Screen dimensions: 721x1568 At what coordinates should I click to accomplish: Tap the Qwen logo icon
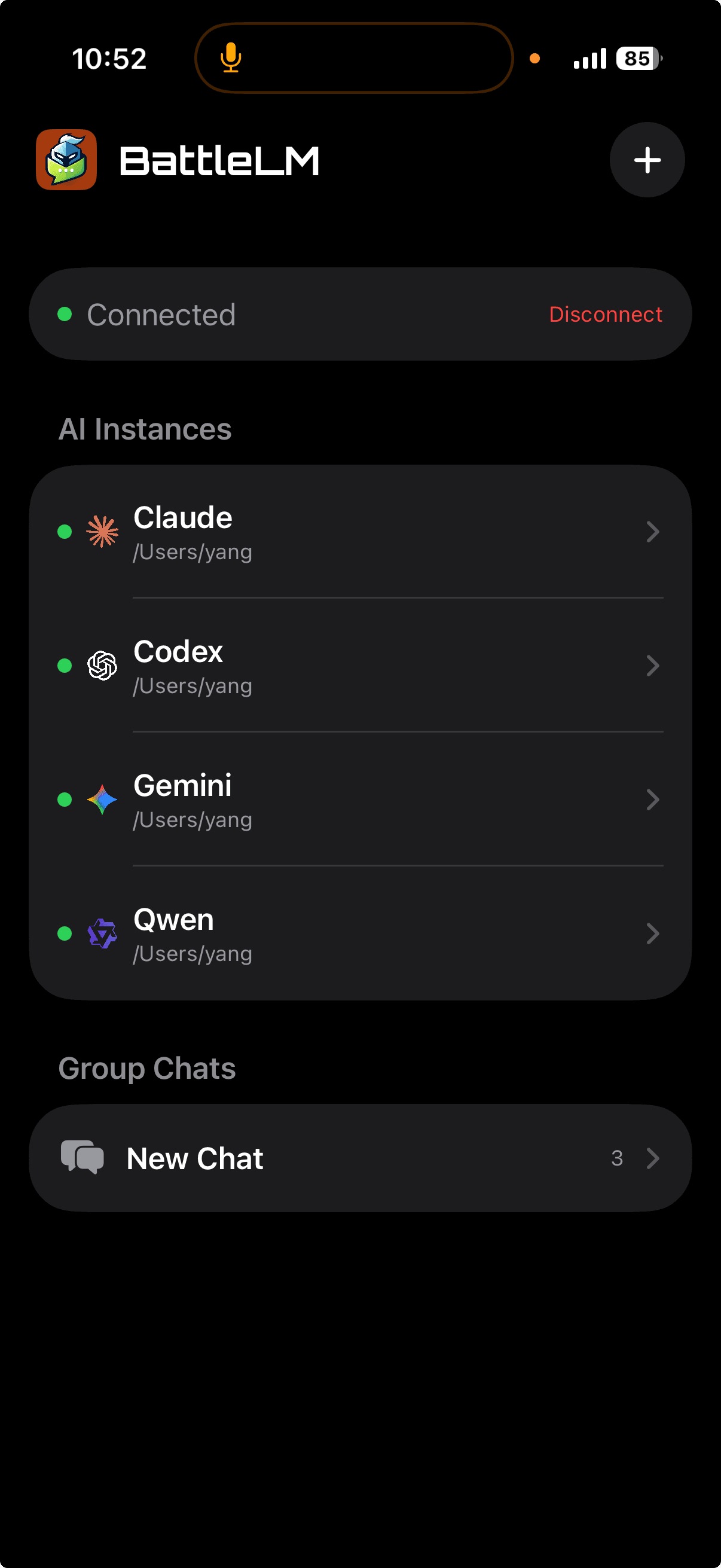pos(102,934)
